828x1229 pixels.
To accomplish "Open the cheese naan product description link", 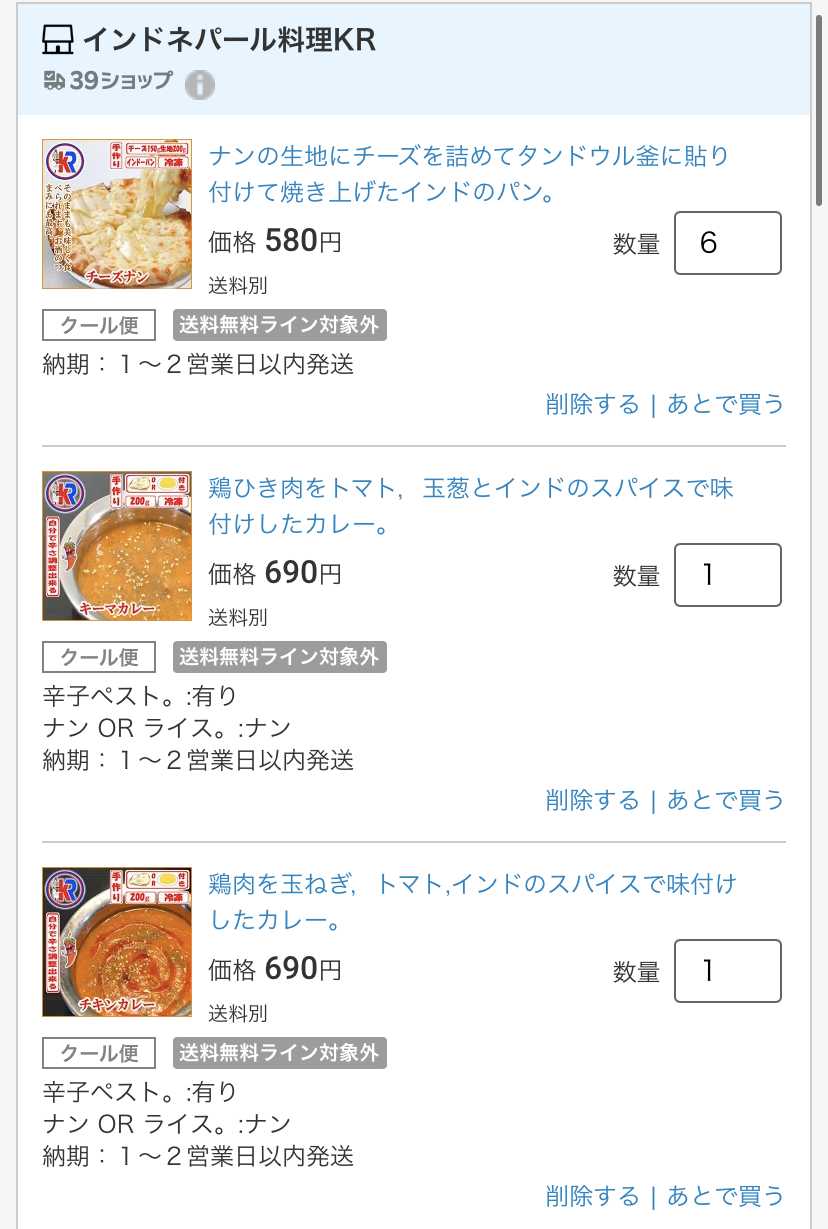I will [x=469, y=173].
